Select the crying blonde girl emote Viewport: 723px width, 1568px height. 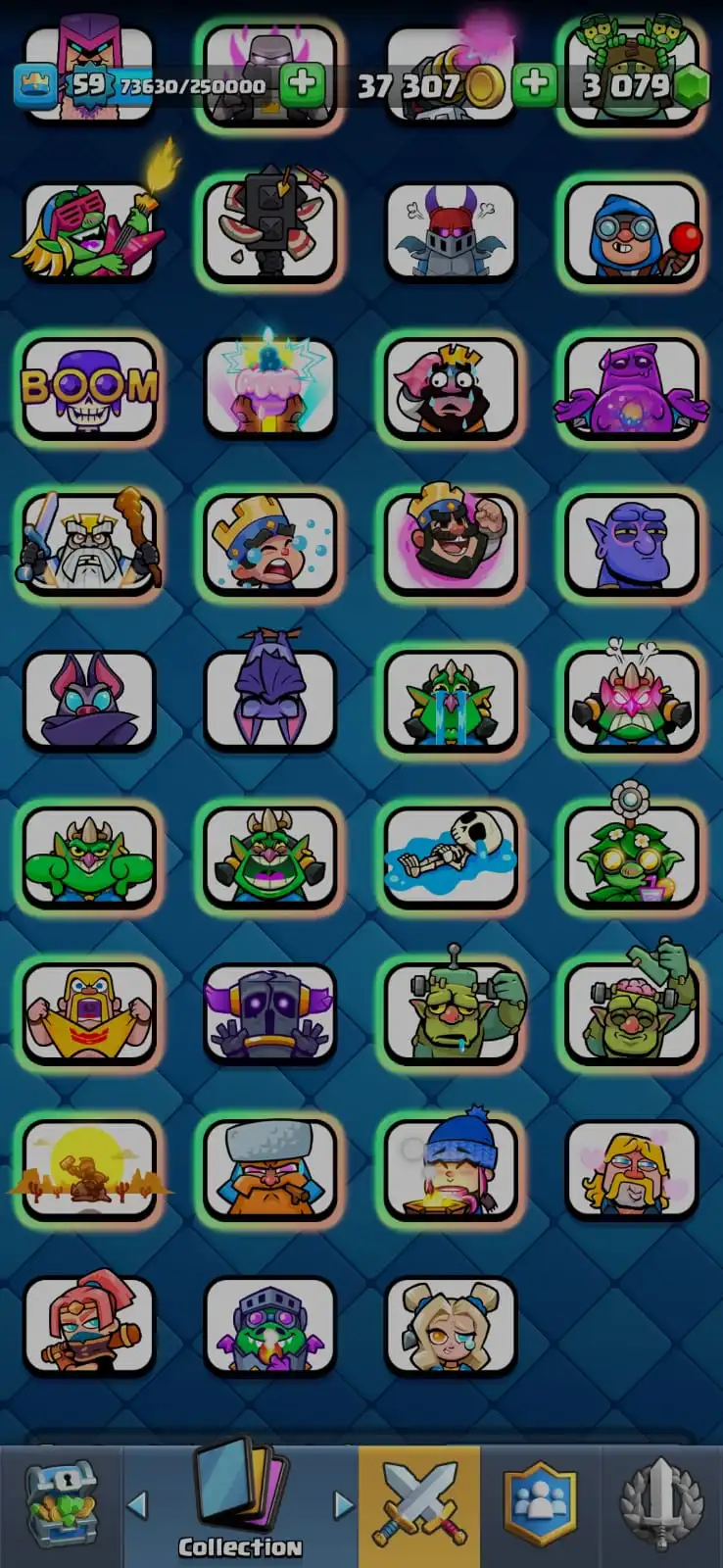pyautogui.click(x=451, y=1325)
